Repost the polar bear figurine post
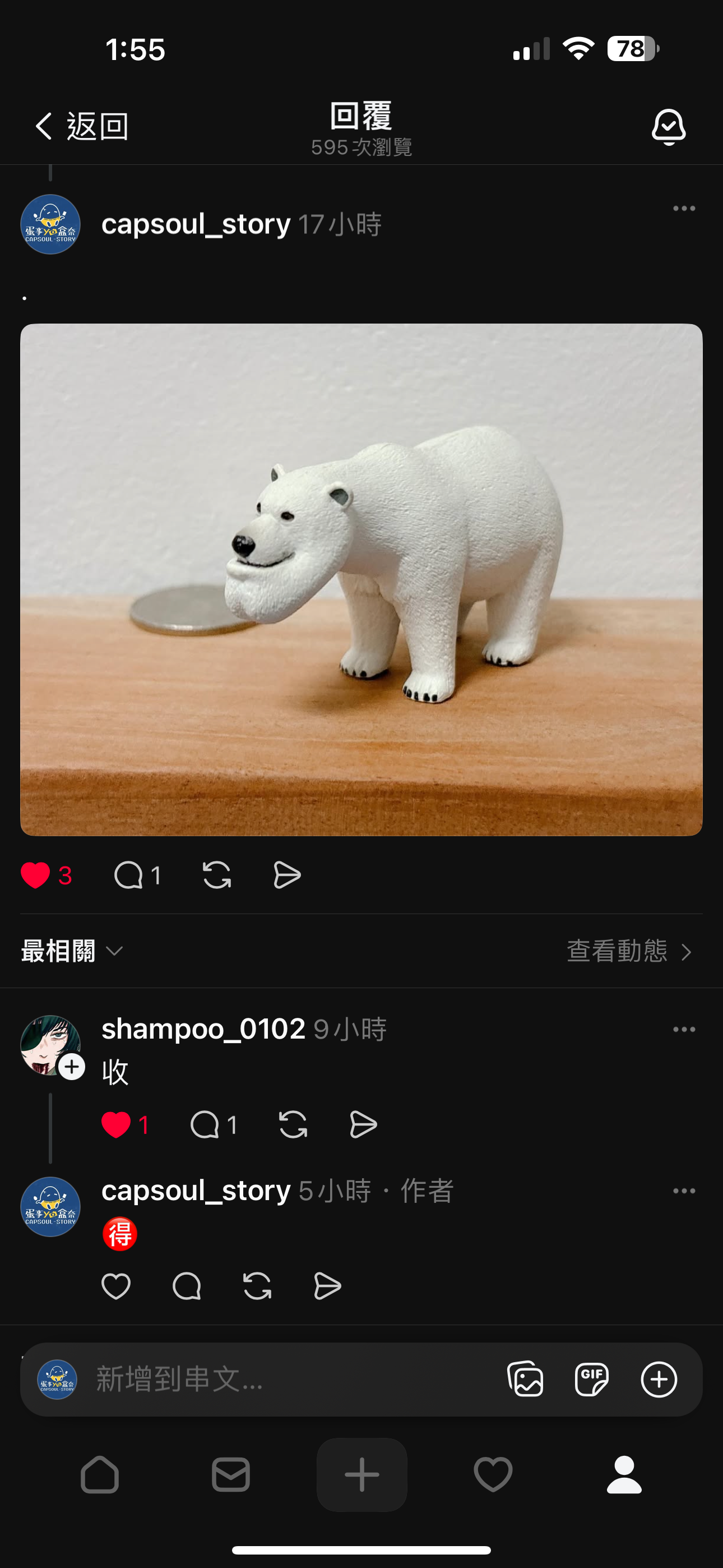 (217, 875)
